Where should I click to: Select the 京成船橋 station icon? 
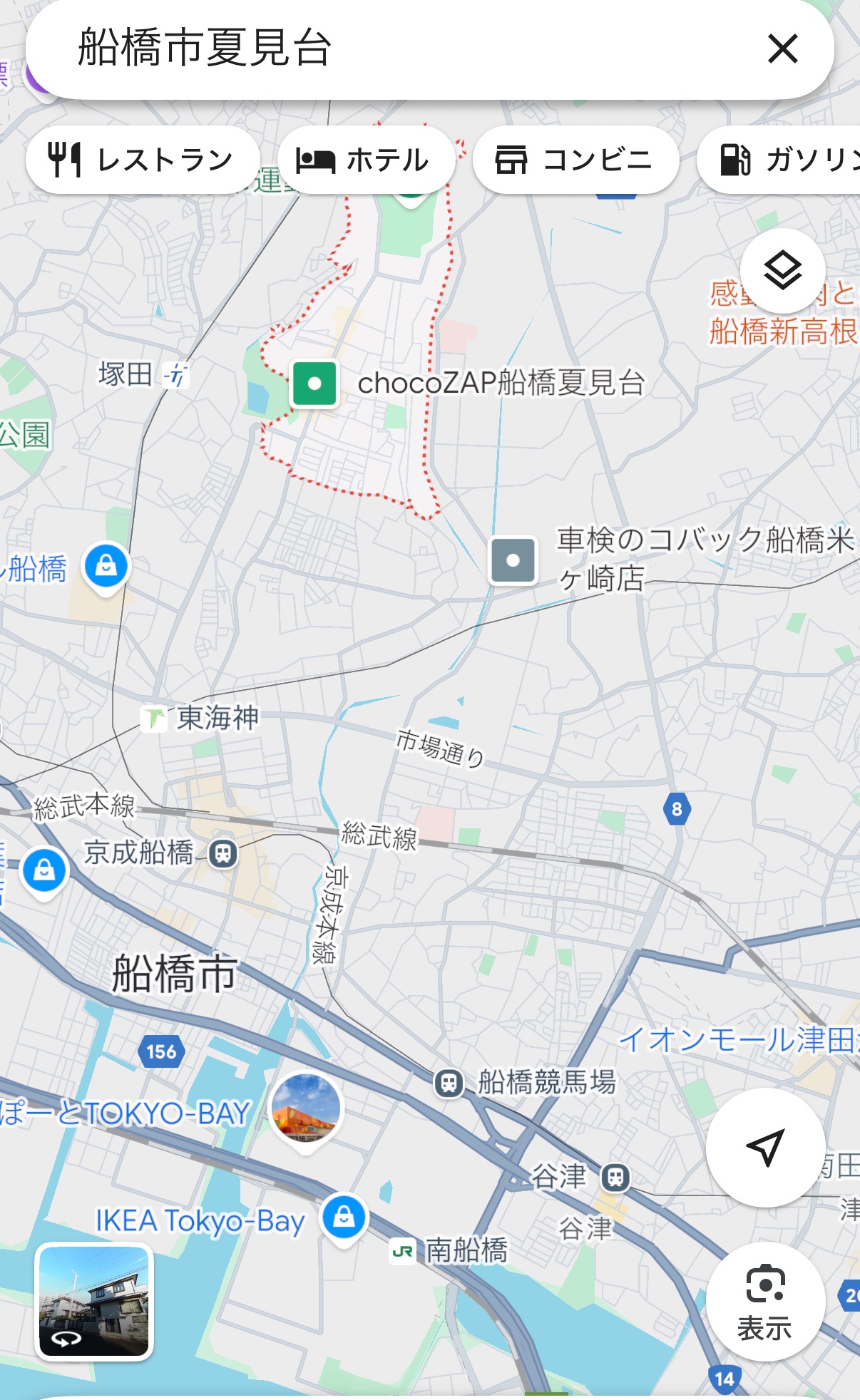(x=223, y=853)
